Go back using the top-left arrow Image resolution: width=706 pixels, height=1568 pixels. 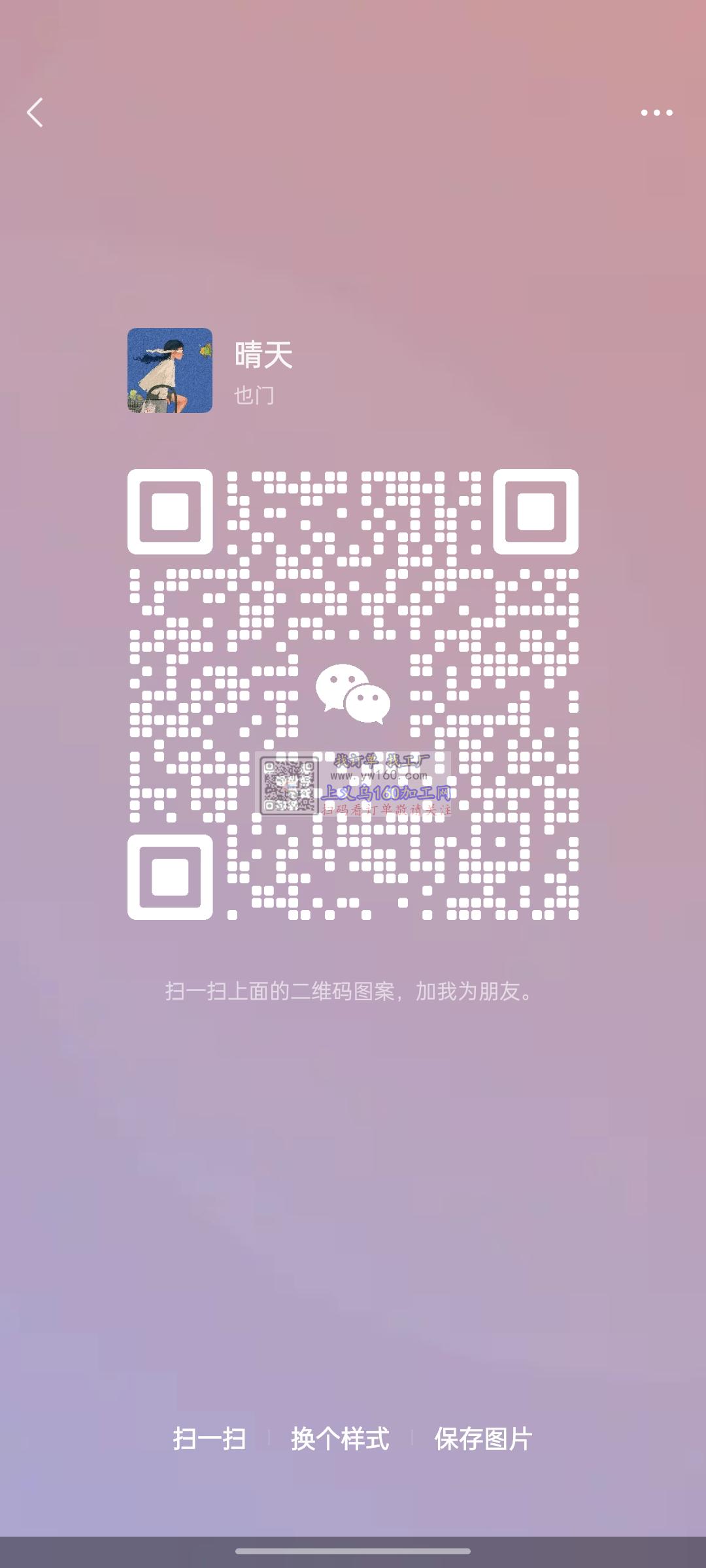pos(35,112)
